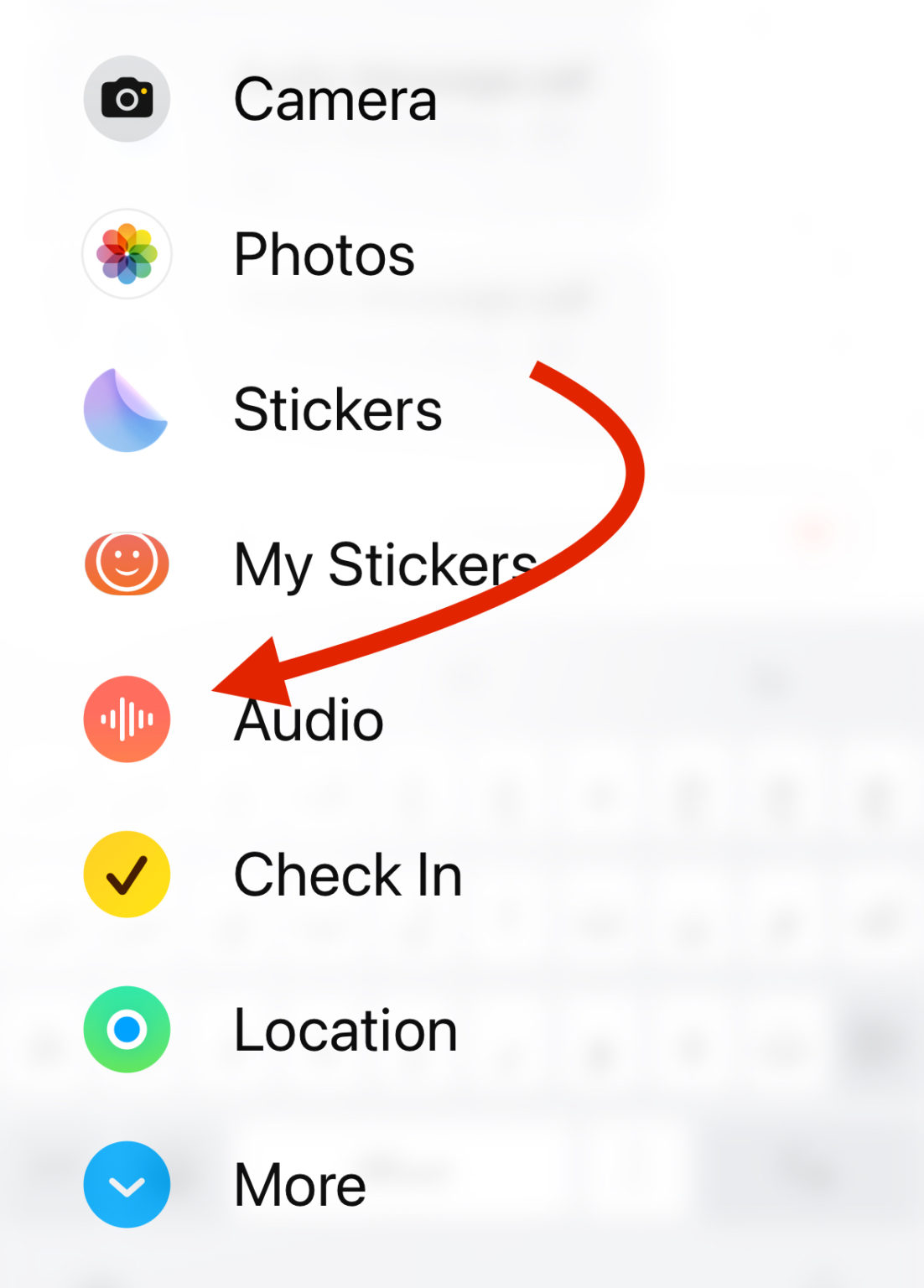
Task: Choose Photos from the apps menu
Action: 127,254
